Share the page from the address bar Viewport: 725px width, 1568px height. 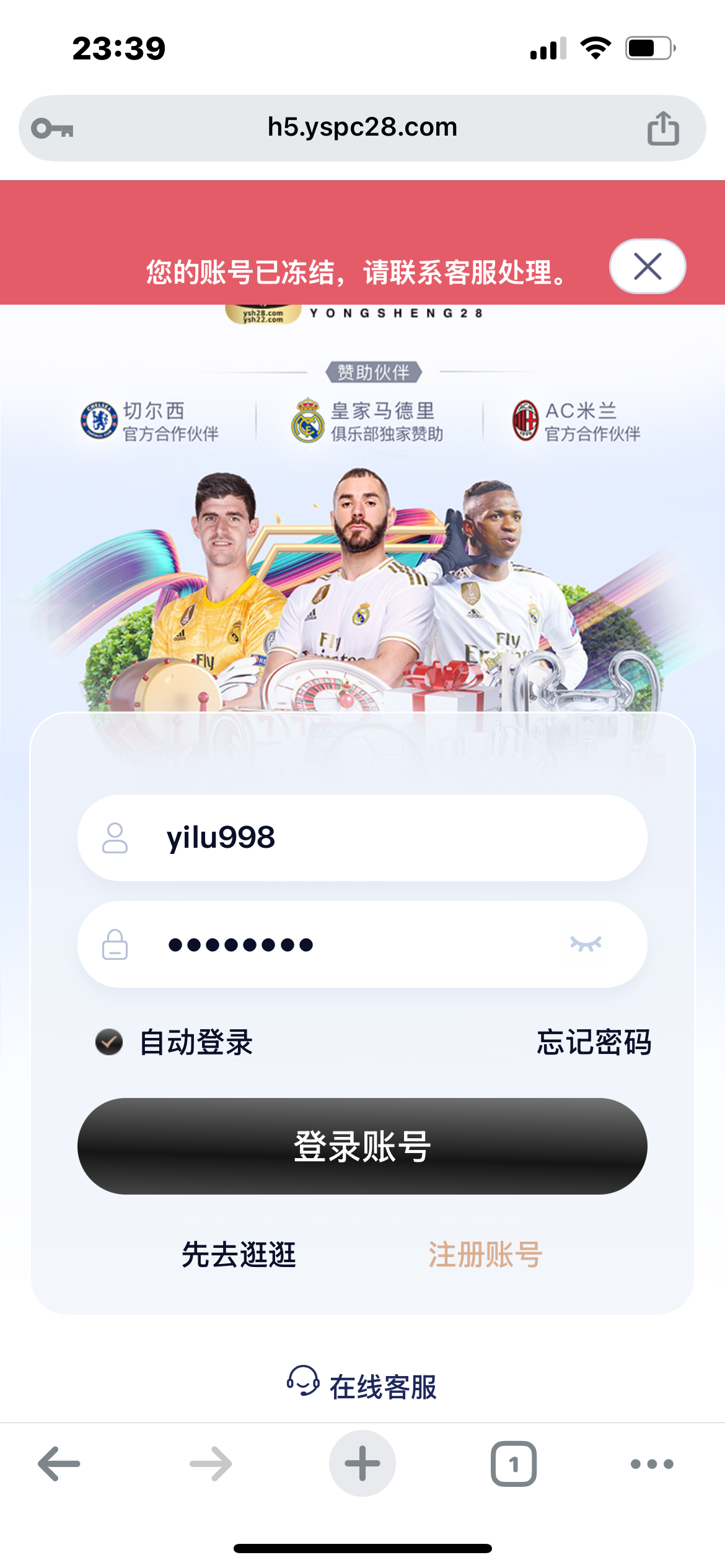[x=663, y=128]
